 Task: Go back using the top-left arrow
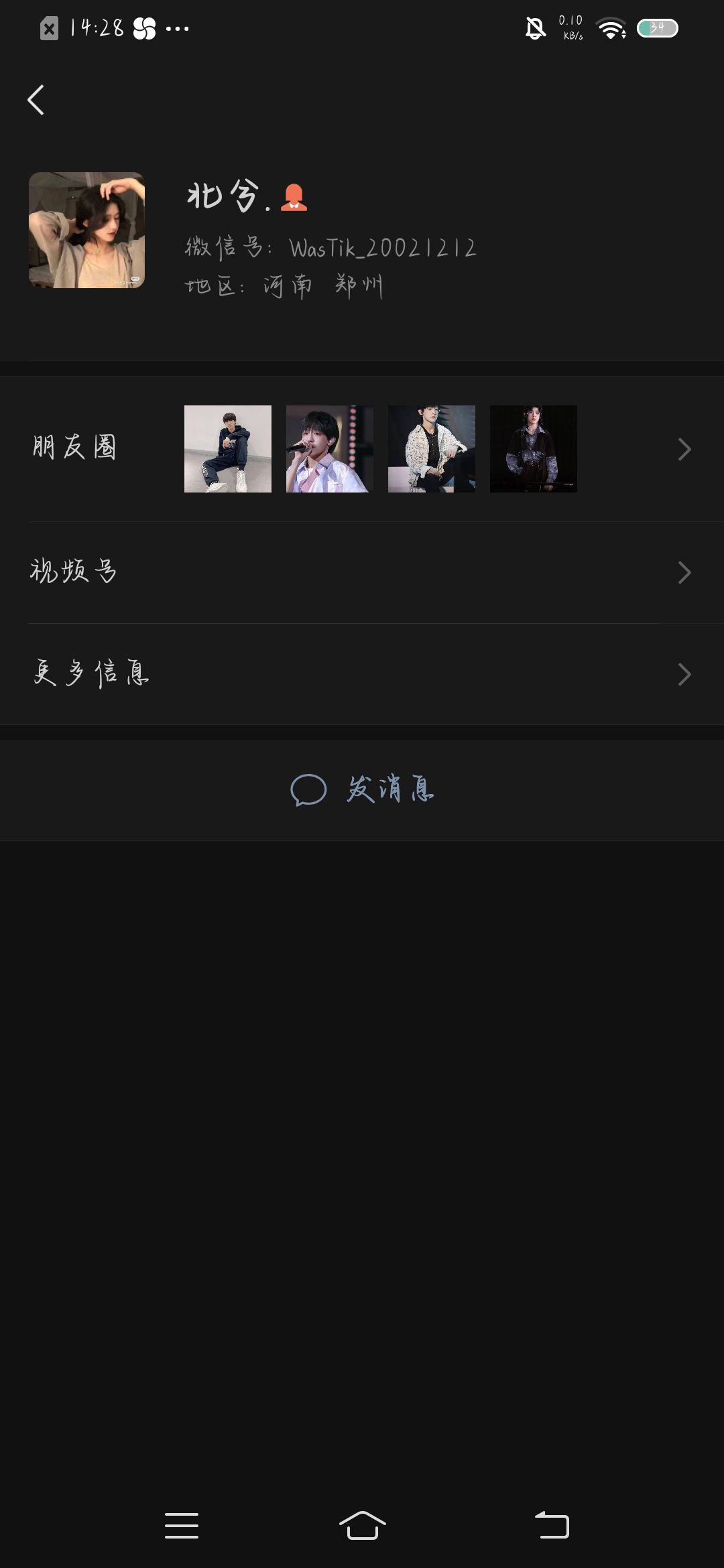[x=36, y=101]
